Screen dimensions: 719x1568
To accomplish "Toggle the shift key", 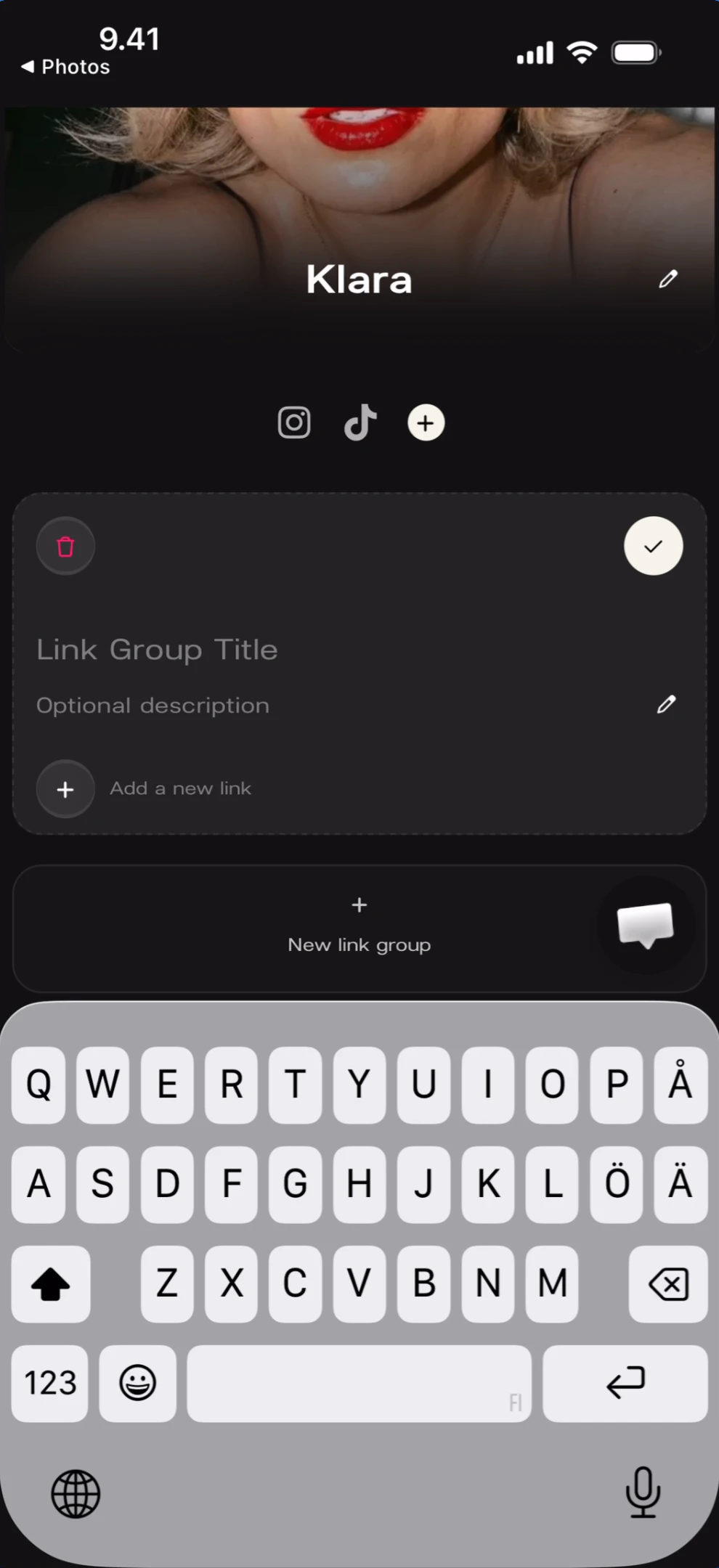I will tap(50, 1283).
